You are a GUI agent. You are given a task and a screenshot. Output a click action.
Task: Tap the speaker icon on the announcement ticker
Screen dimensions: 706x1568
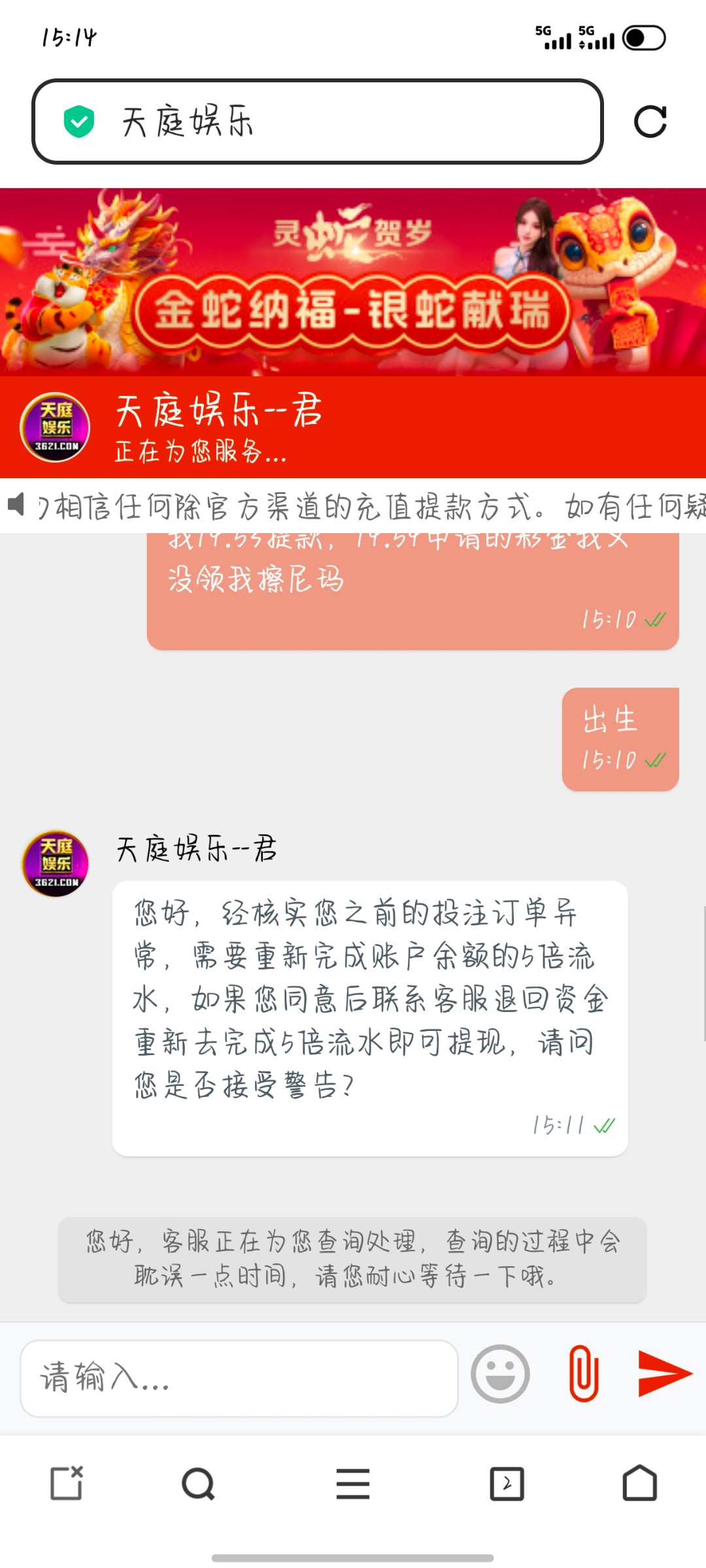[16, 505]
